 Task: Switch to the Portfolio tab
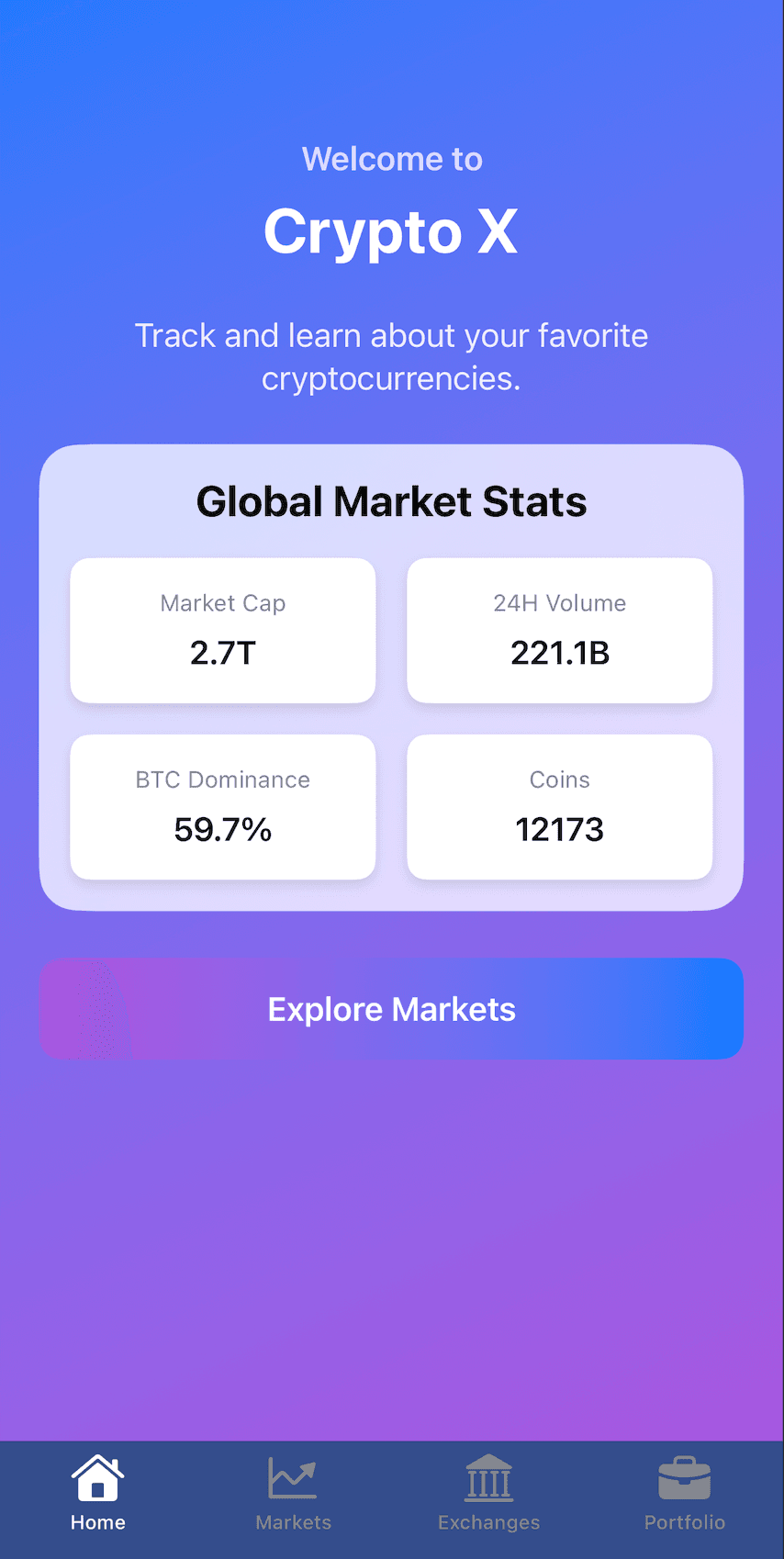[685, 1521]
